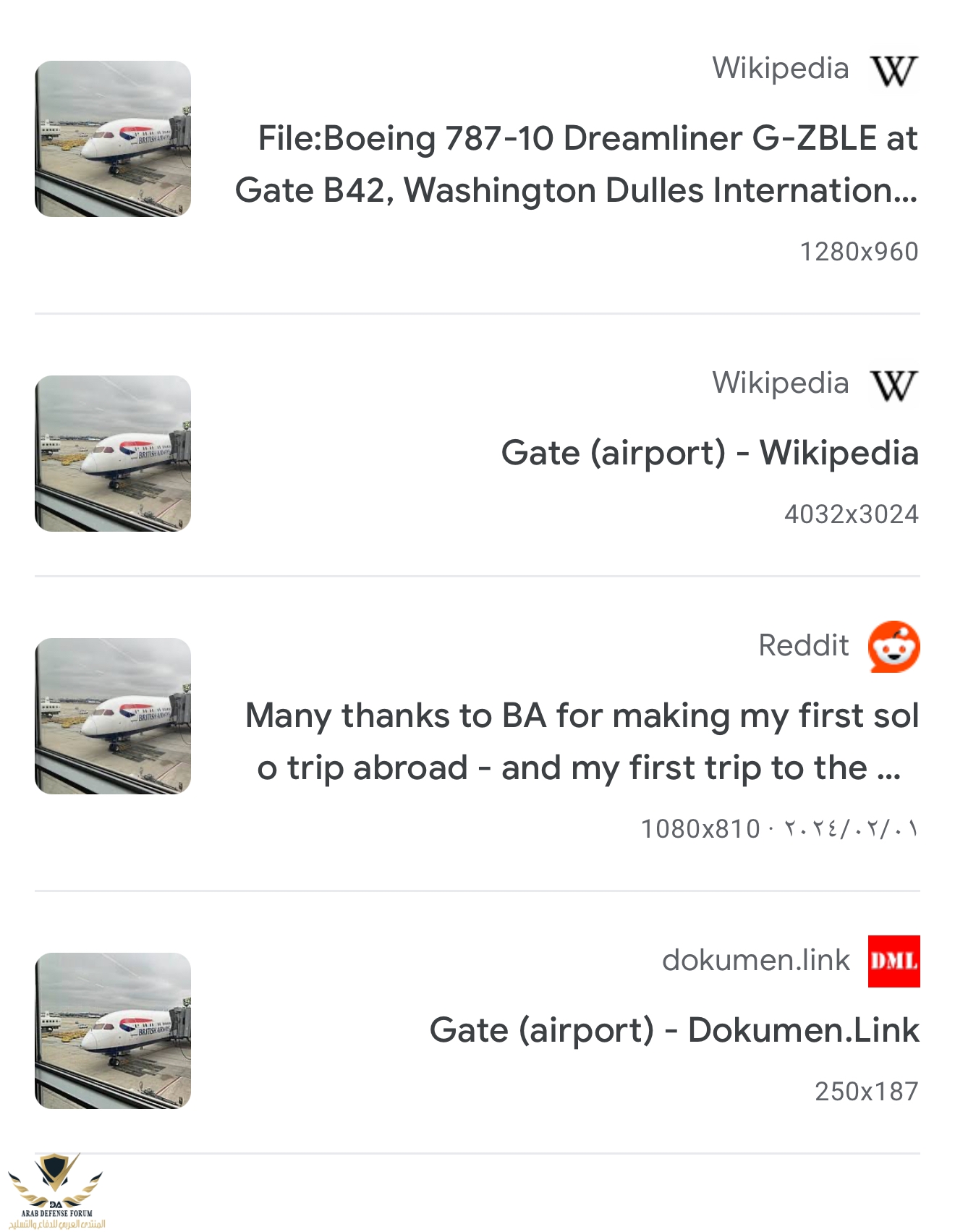Open the Reddit post thanking BA
The height and width of the screenshot is (1232, 955).
[x=582, y=742]
